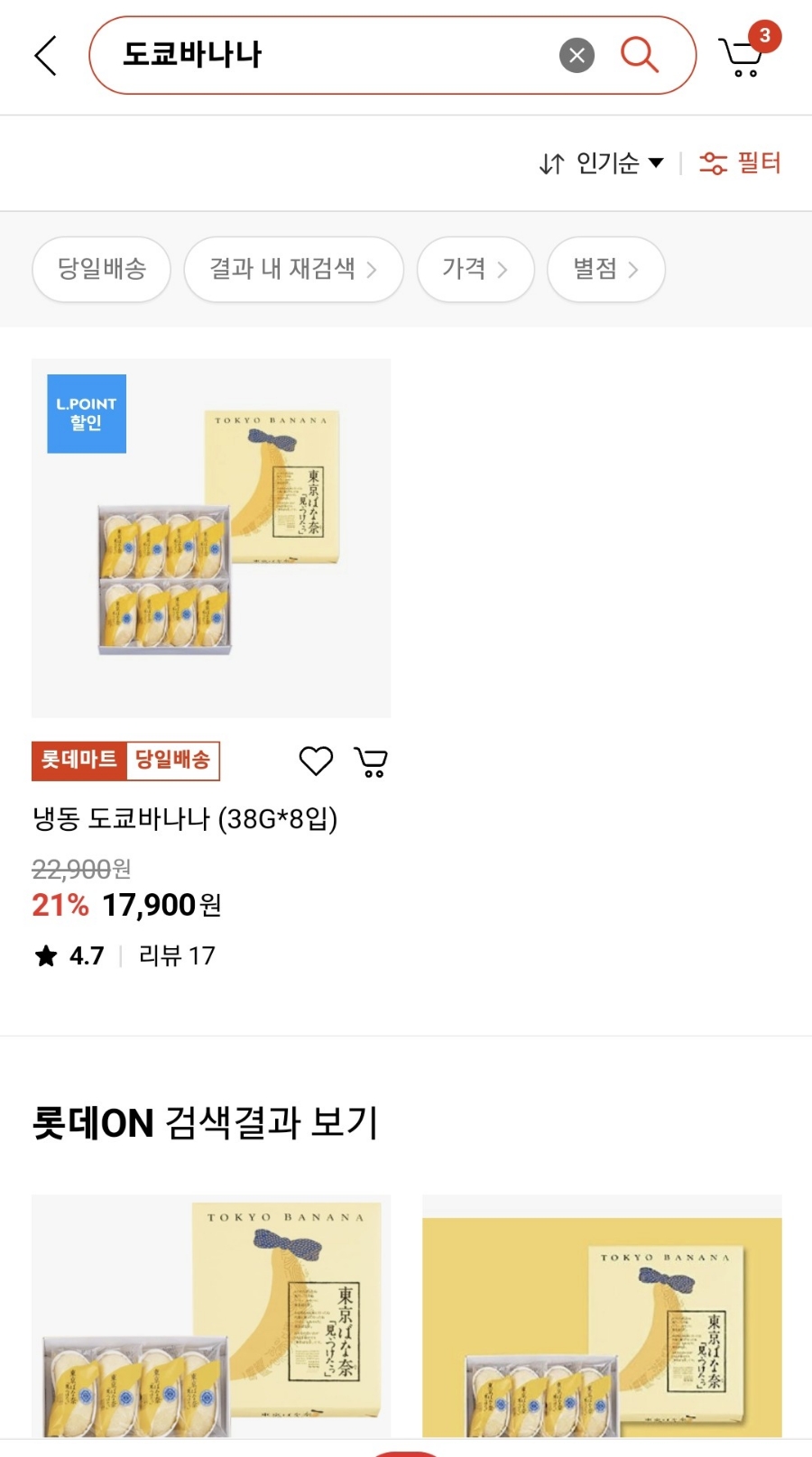Select the 당일배송 chip

102,269
